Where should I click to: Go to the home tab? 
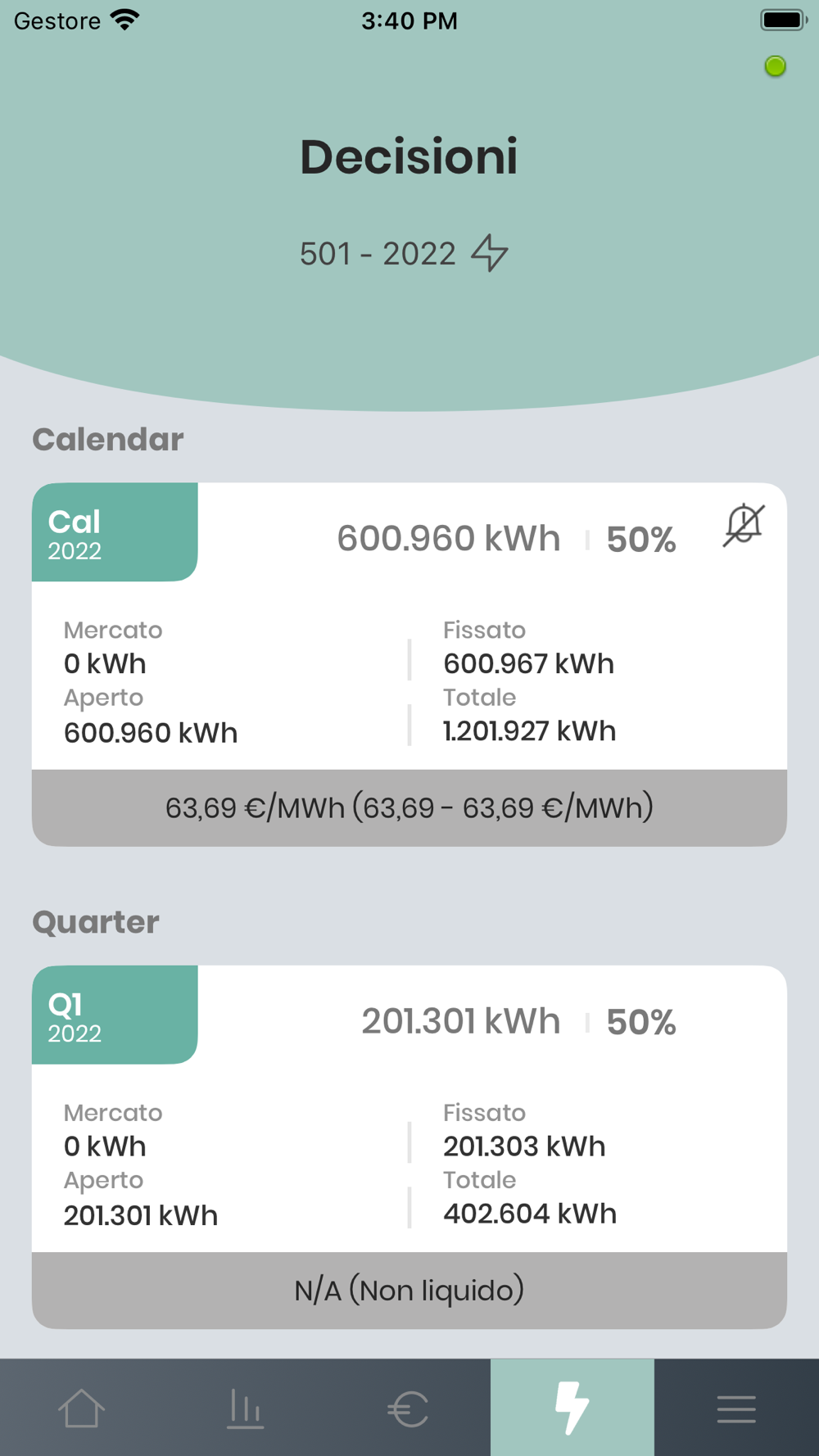point(81,1409)
